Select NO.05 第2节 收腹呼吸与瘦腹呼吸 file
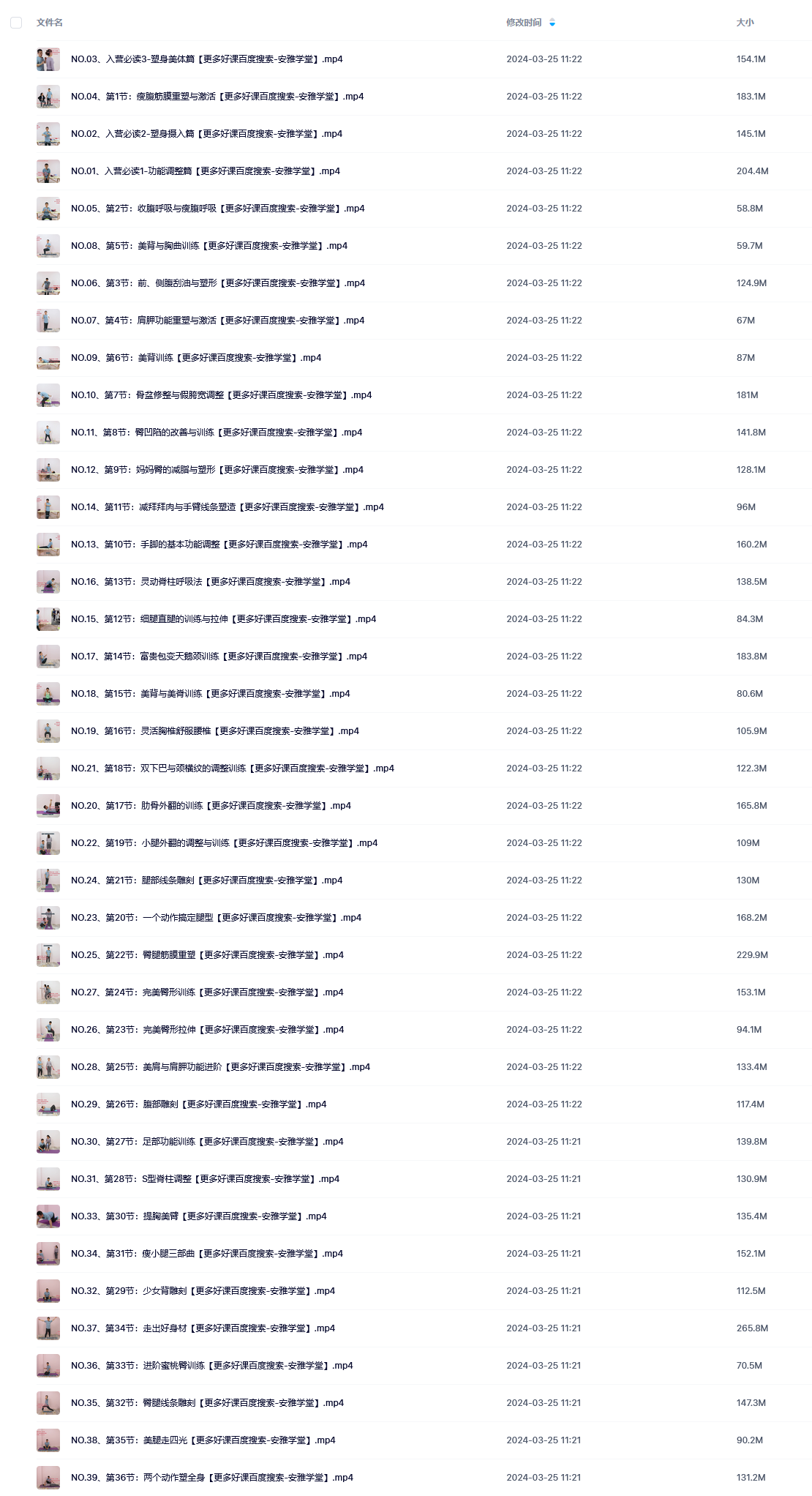 [x=218, y=209]
